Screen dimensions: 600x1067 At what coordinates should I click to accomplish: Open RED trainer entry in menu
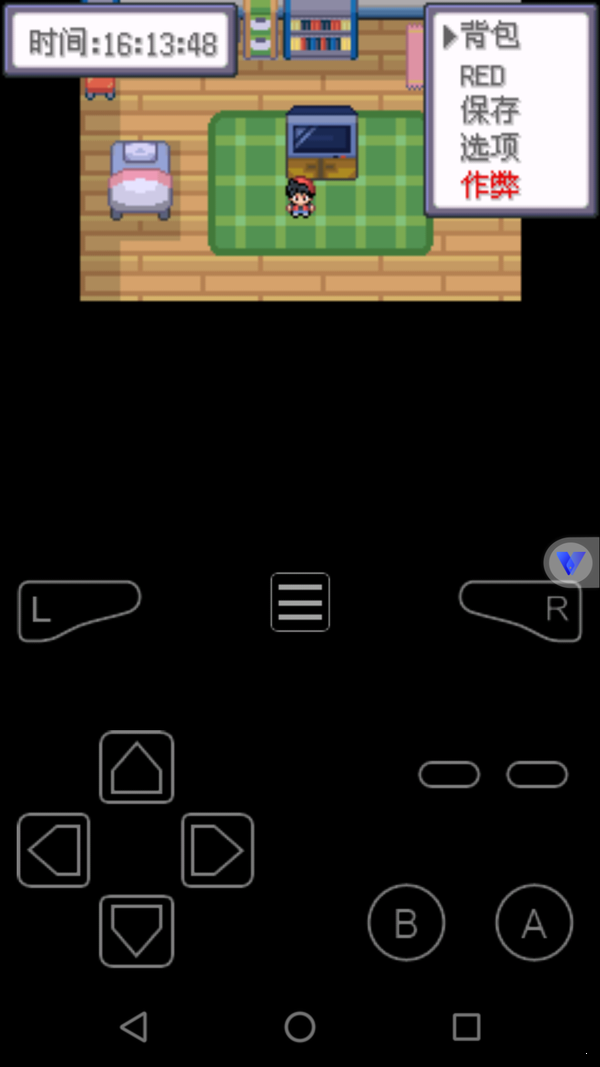pos(483,75)
